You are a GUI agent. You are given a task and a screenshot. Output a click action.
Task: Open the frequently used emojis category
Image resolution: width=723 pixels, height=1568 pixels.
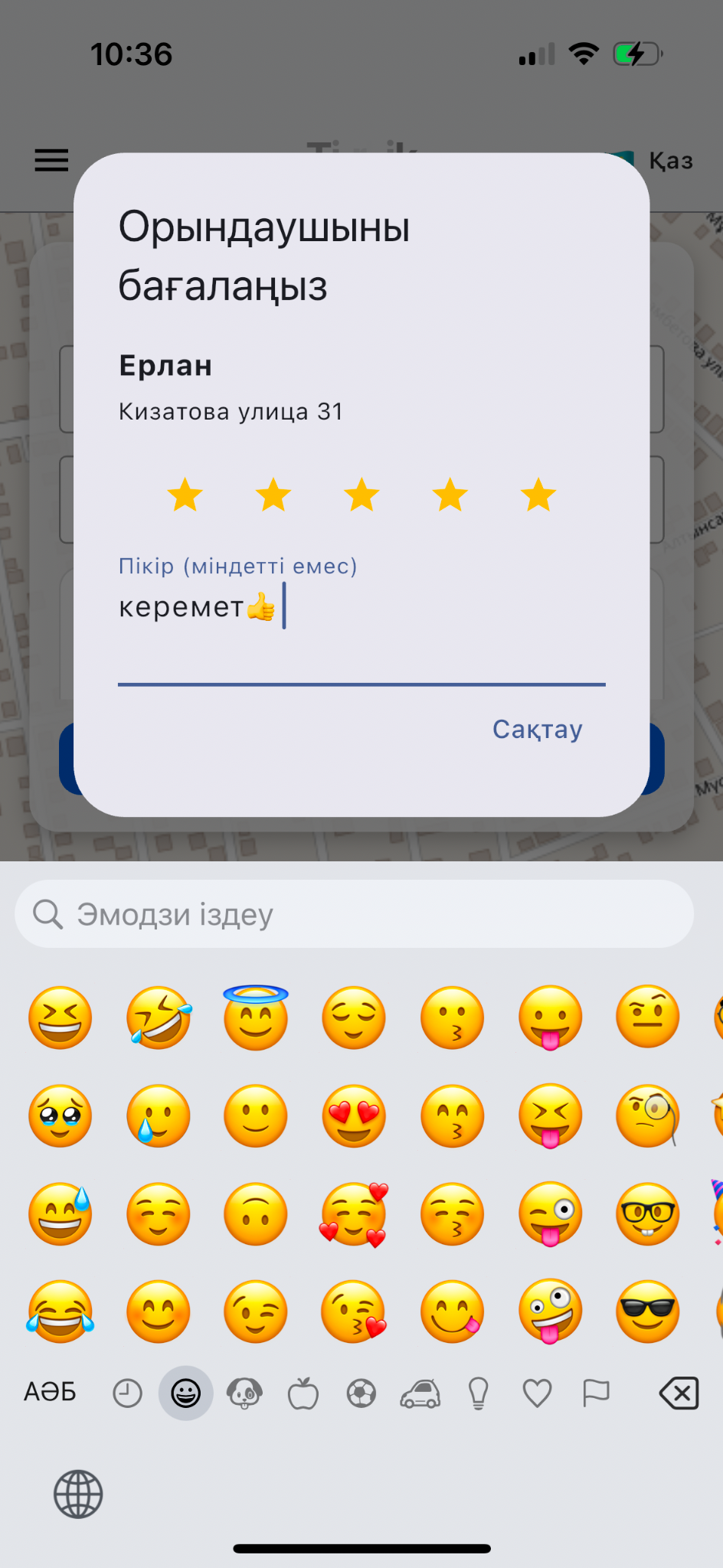pos(126,1393)
